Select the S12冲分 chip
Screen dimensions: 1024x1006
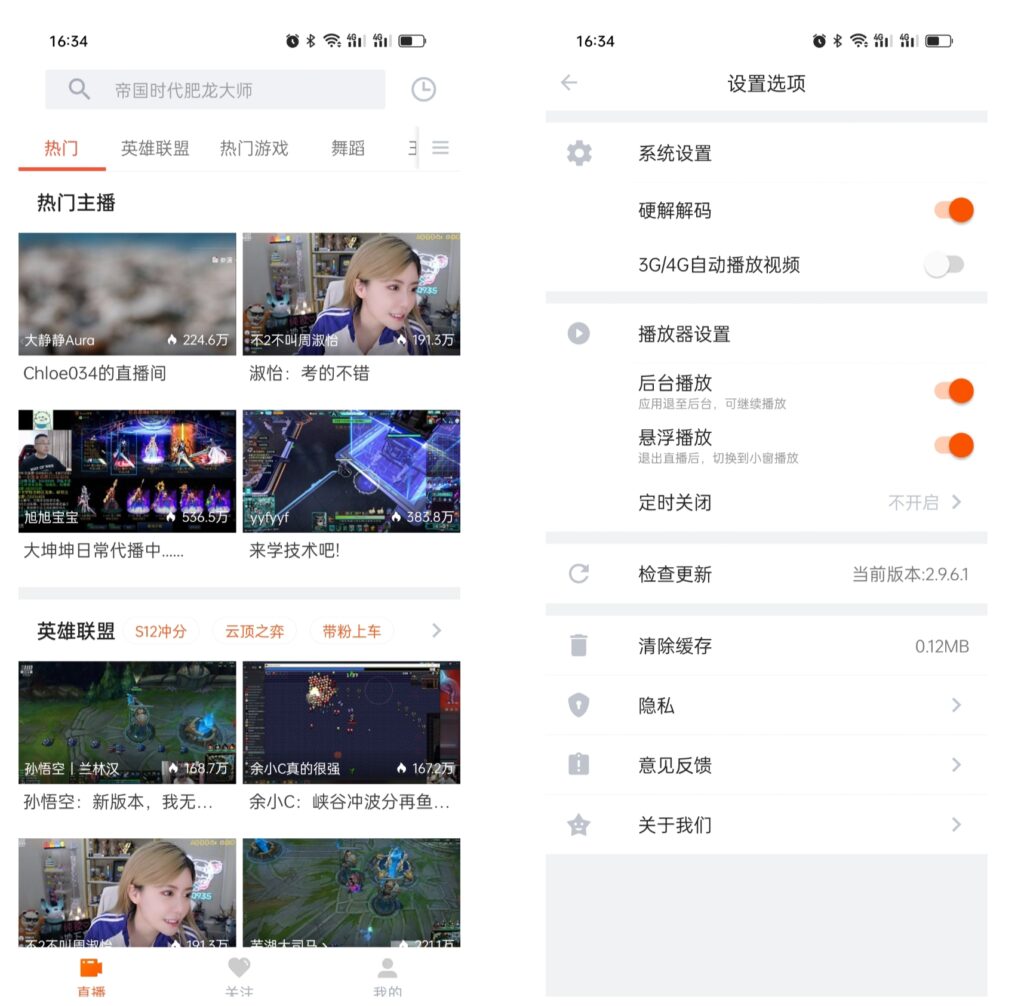160,631
